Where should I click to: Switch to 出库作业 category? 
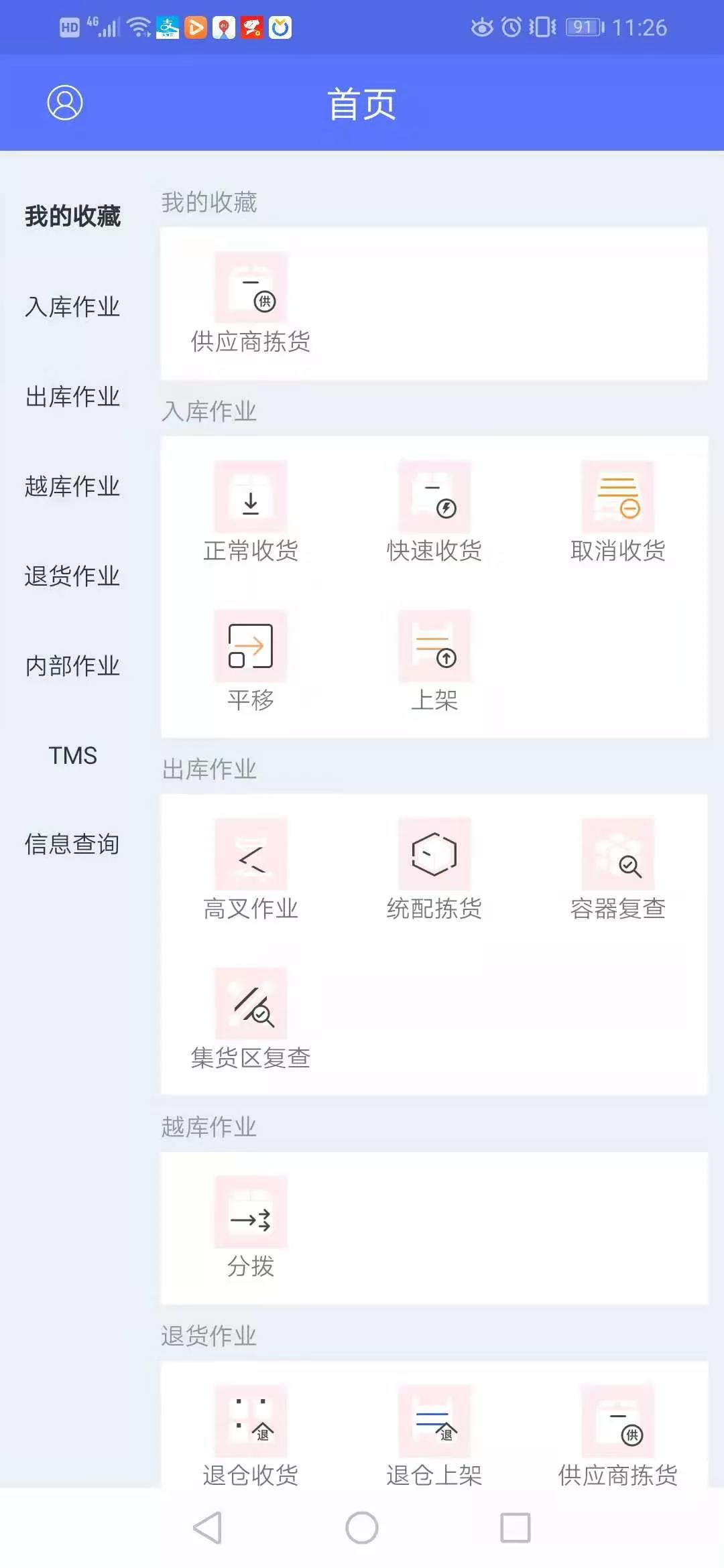[72, 396]
